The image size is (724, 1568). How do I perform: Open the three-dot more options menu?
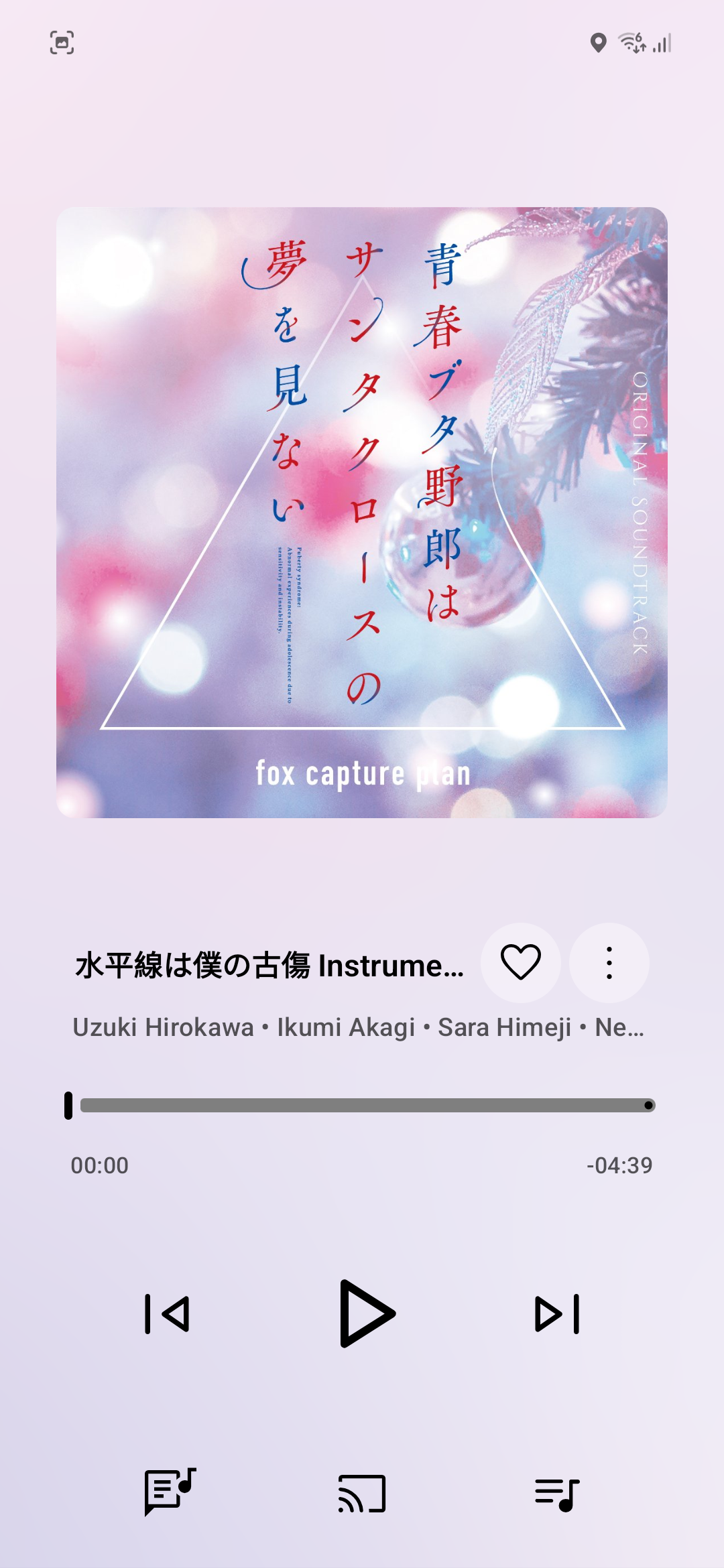[609, 963]
